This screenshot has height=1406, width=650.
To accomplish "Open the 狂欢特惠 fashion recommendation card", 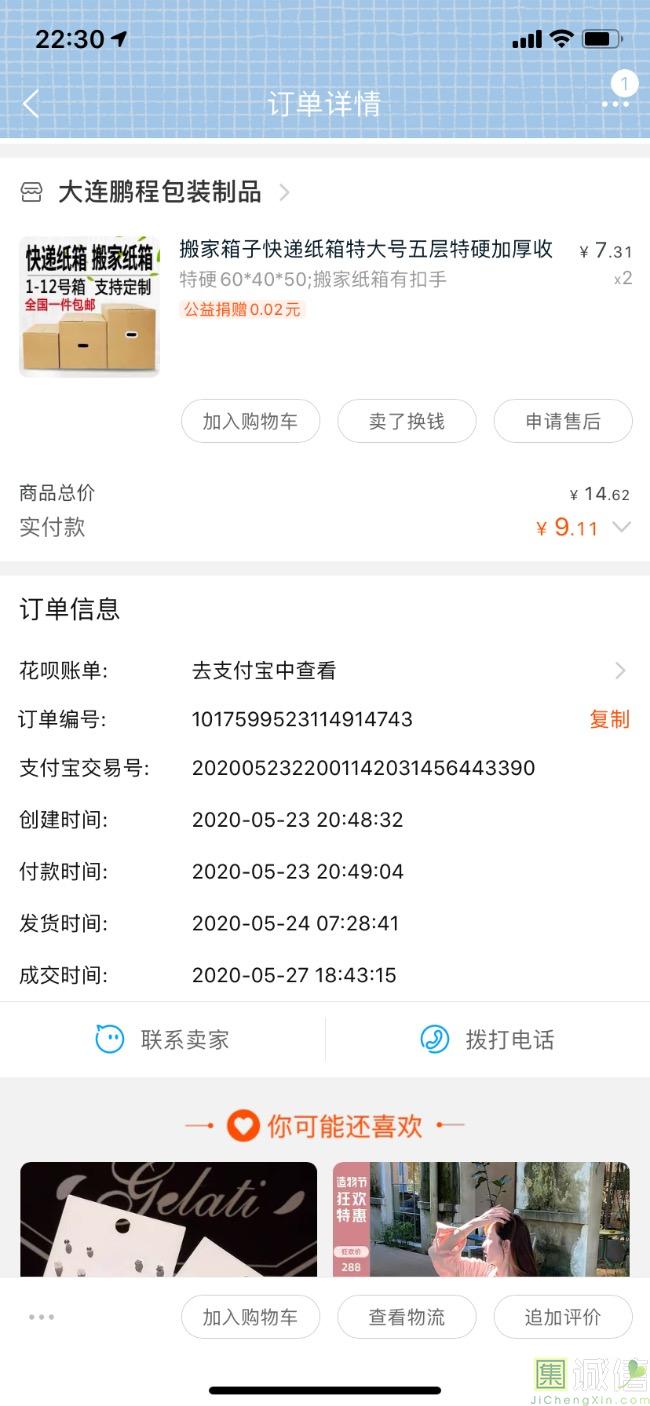I will (481, 1219).
